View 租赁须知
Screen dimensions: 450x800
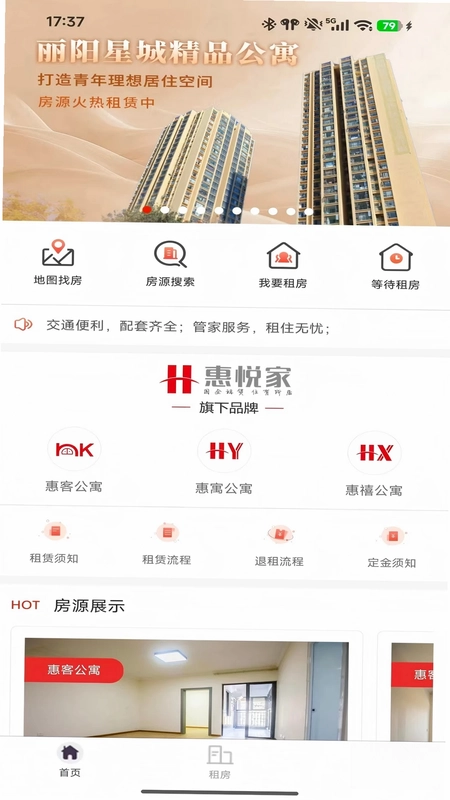(x=54, y=542)
